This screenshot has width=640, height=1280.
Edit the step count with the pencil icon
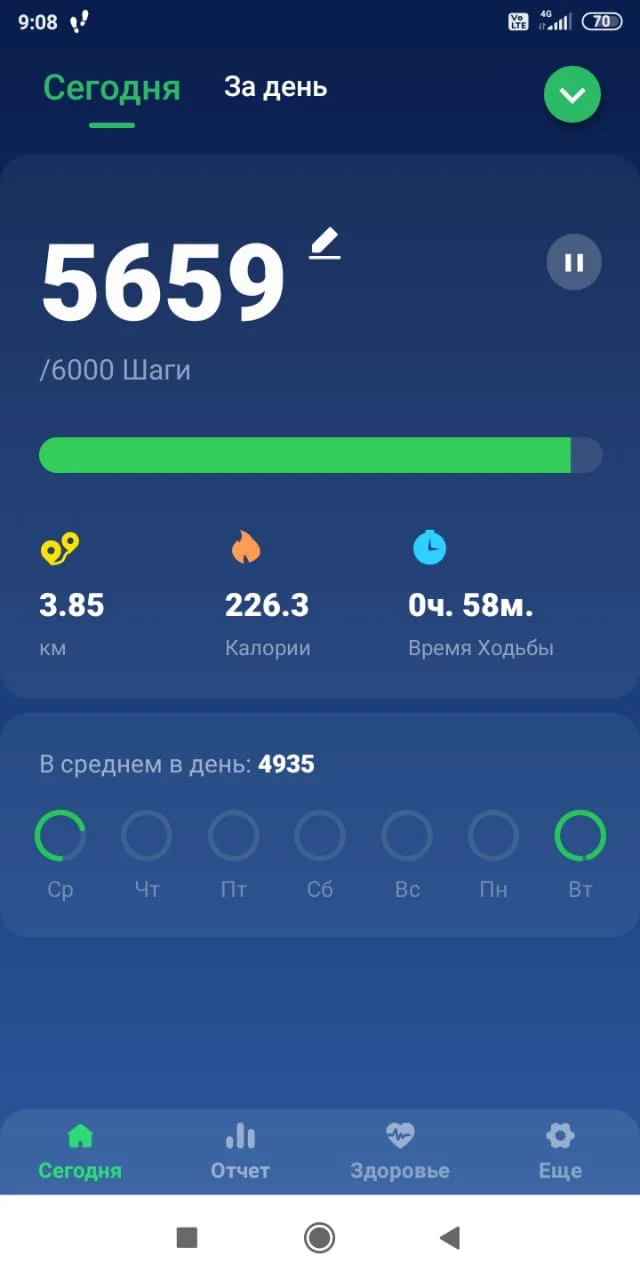(x=325, y=244)
